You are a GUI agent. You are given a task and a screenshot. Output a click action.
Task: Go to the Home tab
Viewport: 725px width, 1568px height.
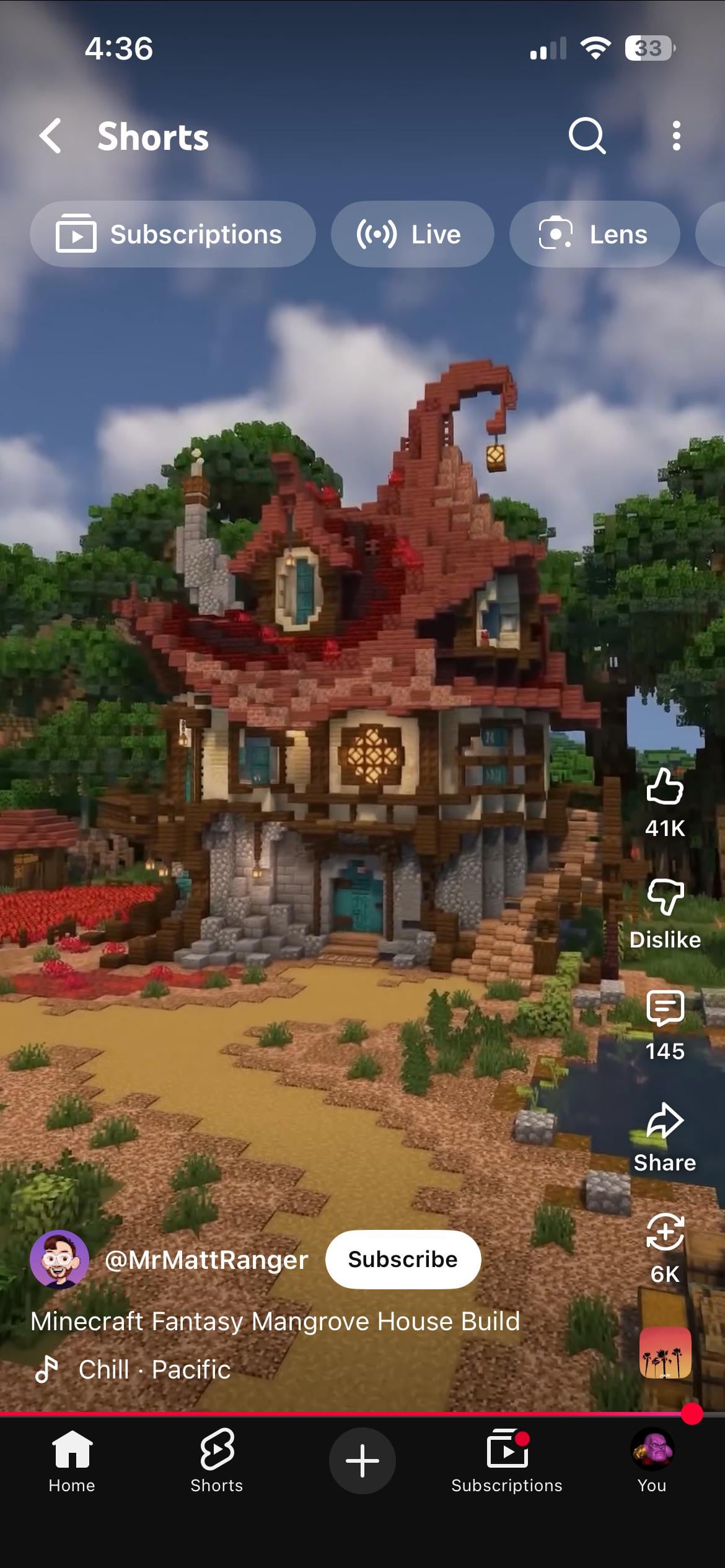pyautogui.click(x=72, y=1460)
